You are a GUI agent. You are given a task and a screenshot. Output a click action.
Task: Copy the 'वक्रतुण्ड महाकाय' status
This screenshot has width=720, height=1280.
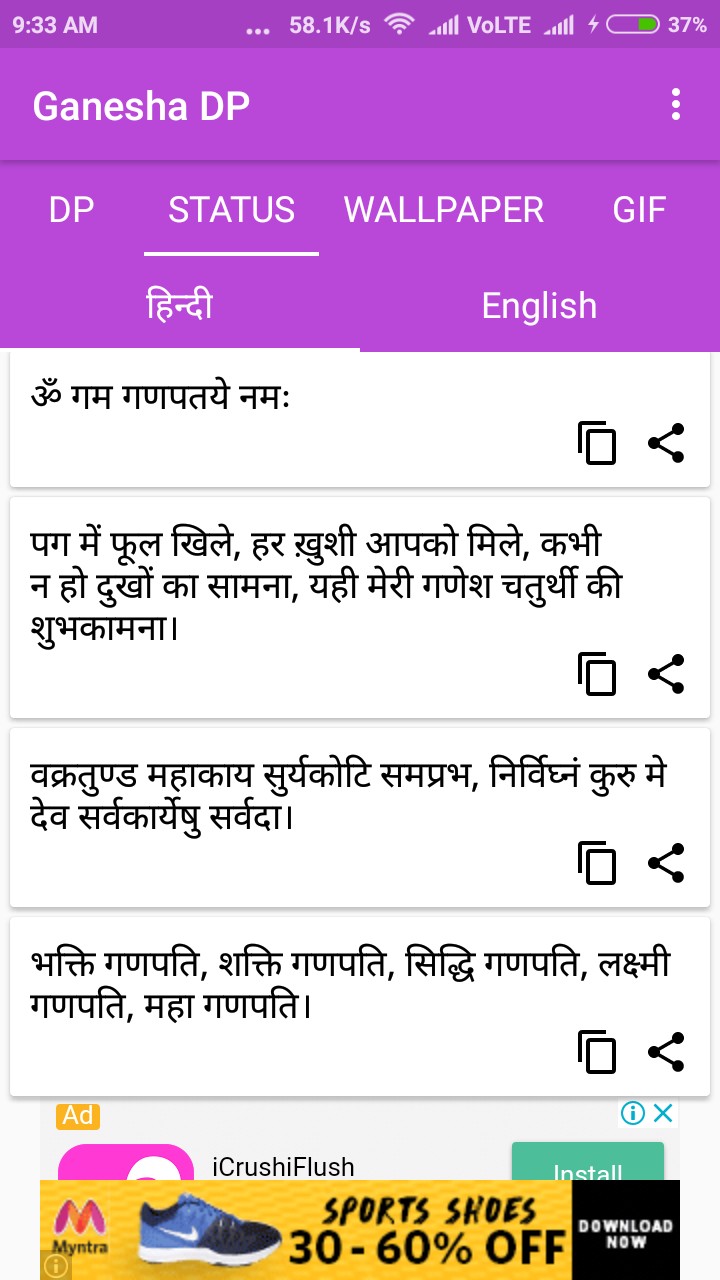click(x=597, y=863)
